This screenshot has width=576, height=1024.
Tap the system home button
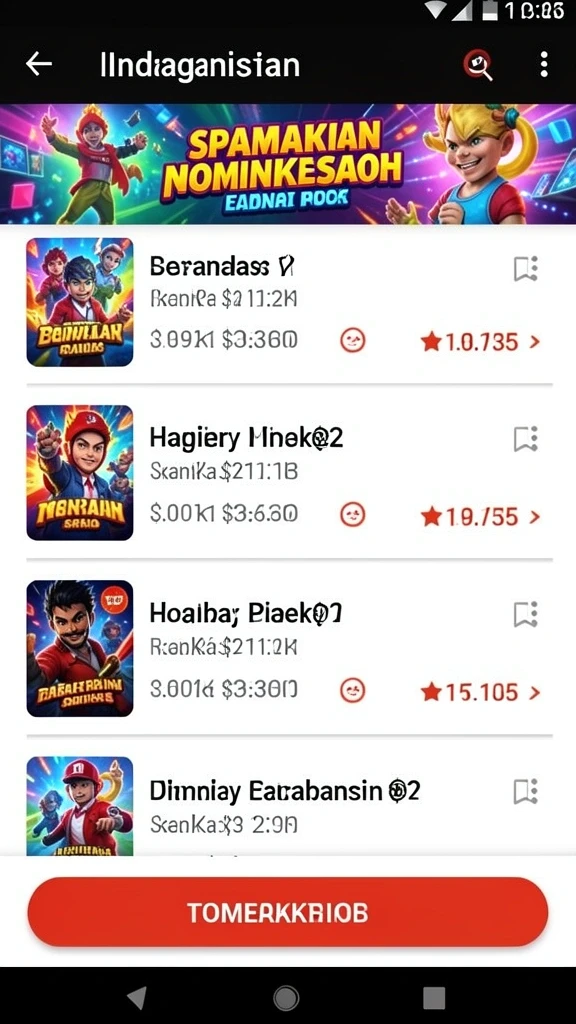click(286, 997)
